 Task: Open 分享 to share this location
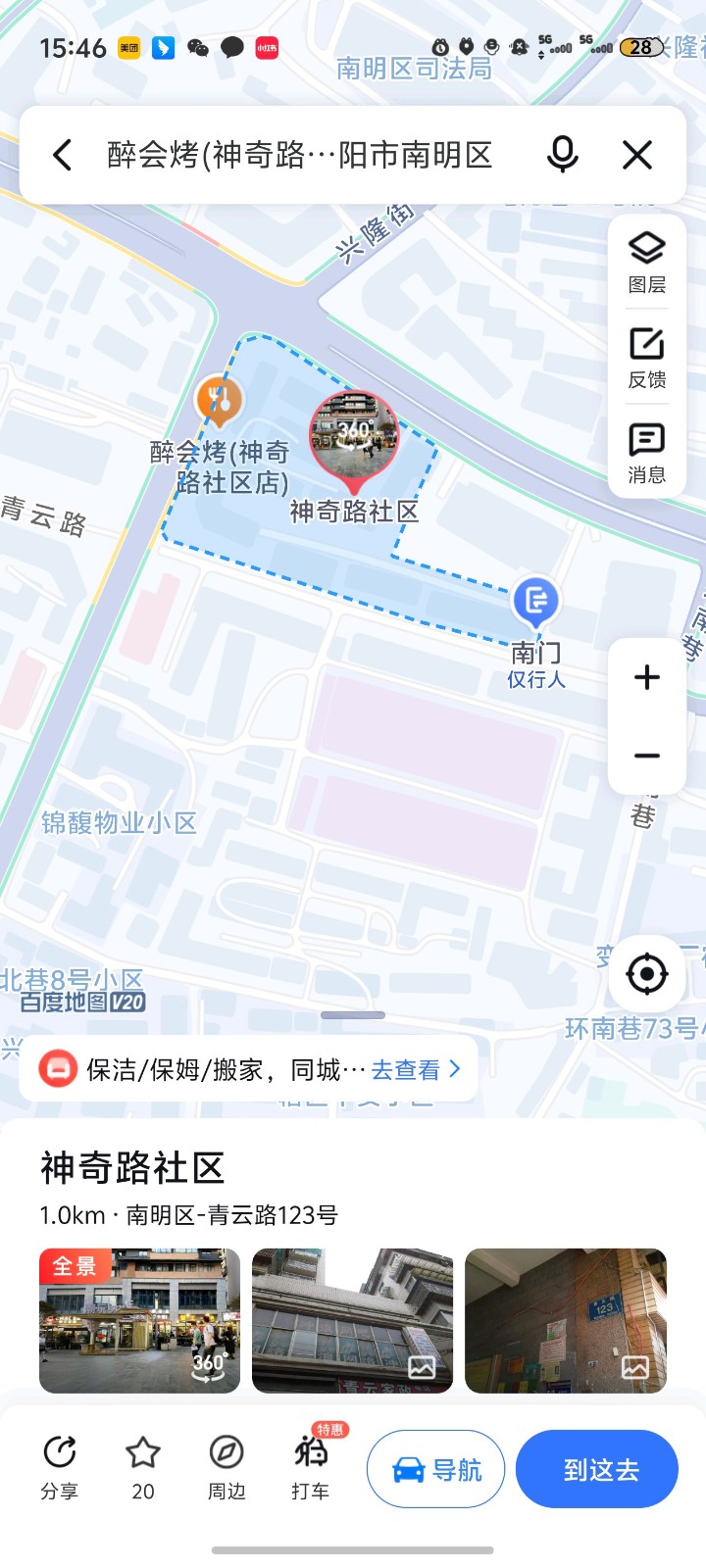click(x=60, y=1465)
